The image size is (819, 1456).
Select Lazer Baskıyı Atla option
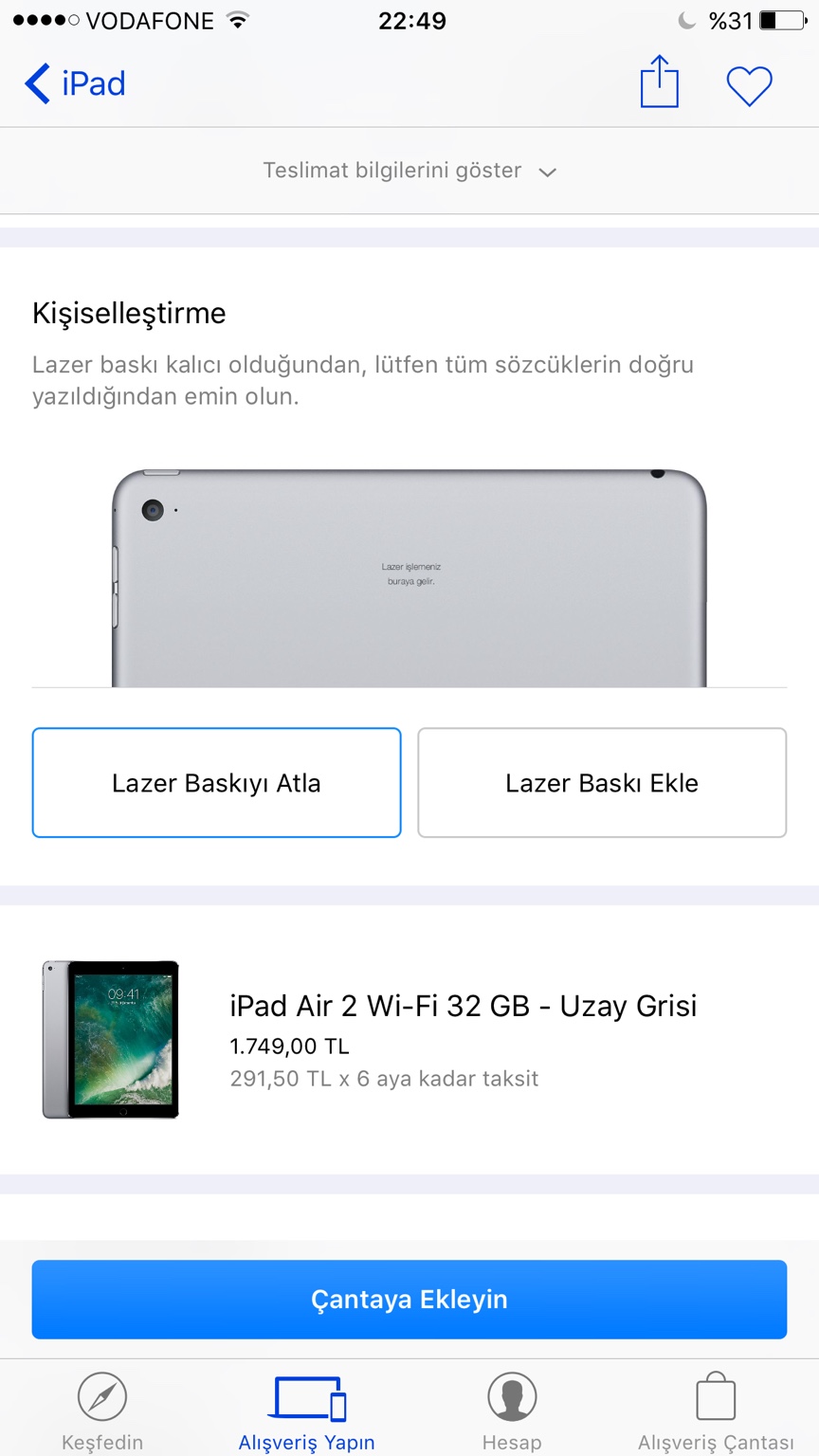click(216, 783)
